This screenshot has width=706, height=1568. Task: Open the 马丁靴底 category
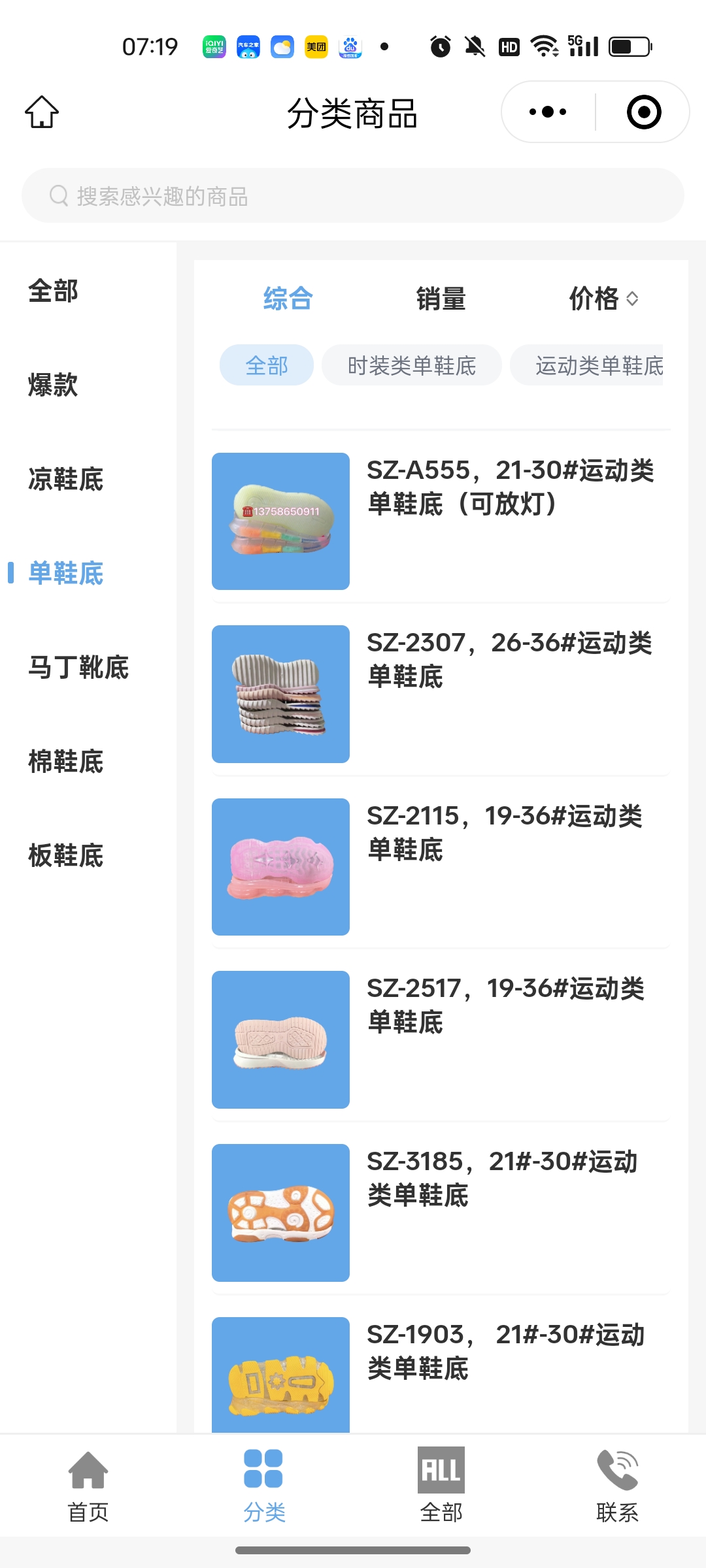coord(78,667)
